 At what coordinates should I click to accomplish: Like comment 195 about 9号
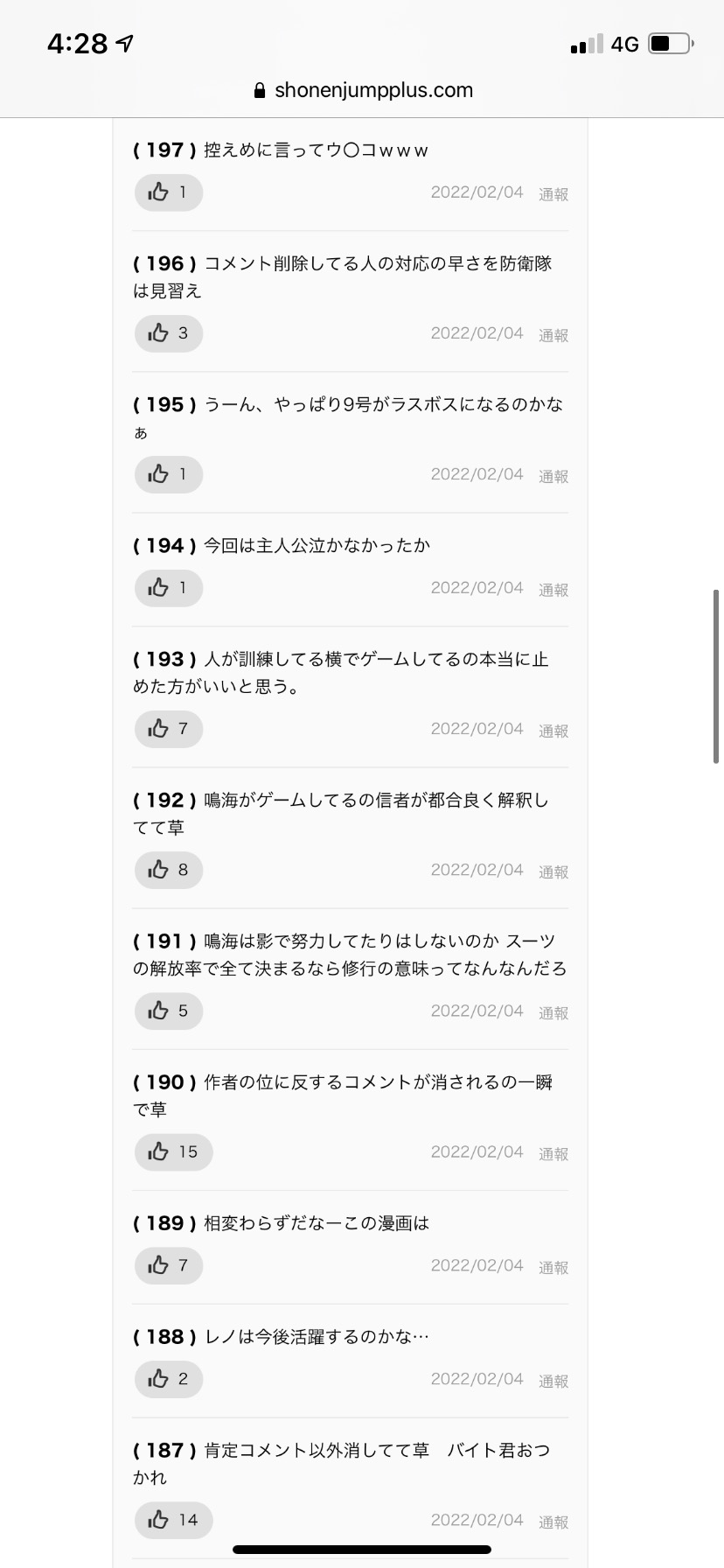[168, 474]
